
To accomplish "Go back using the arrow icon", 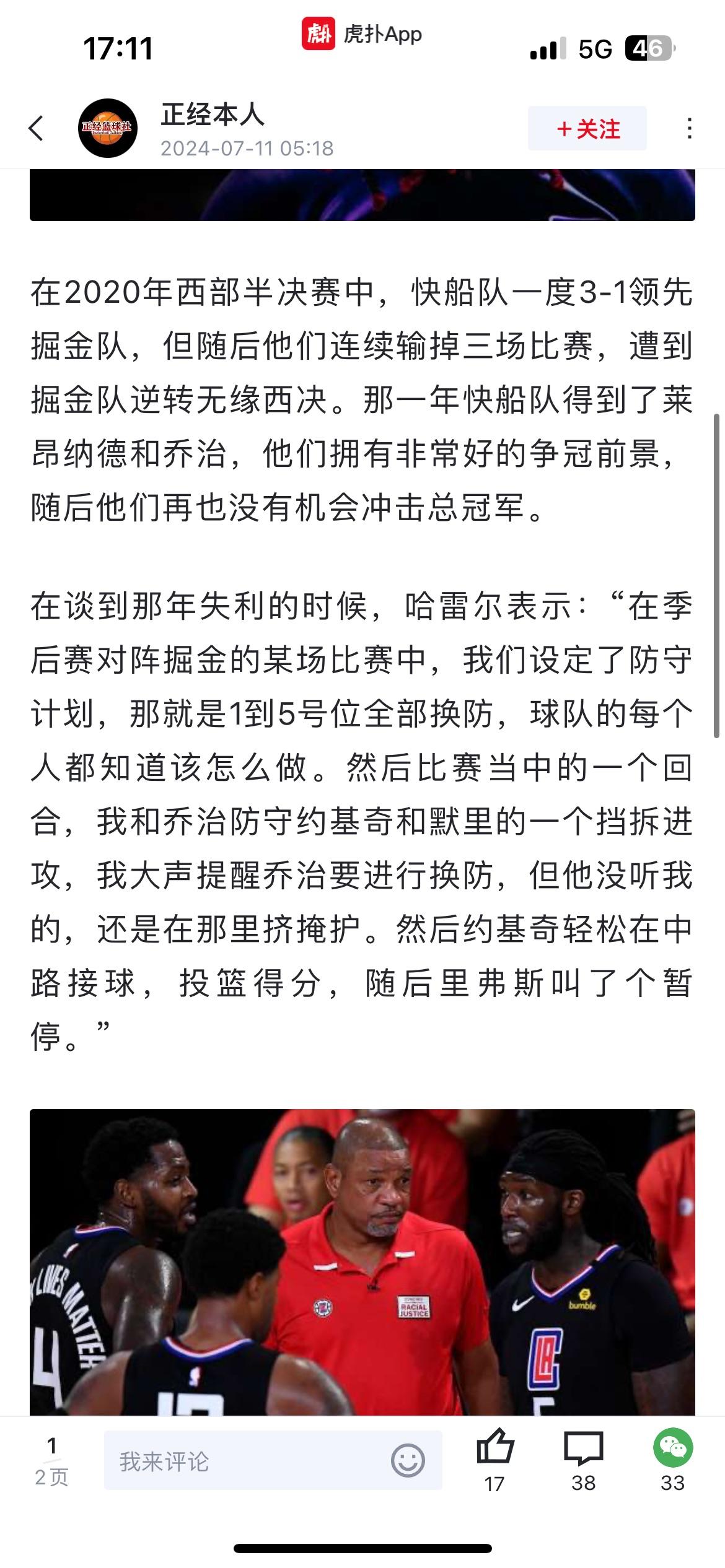I will coord(37,129).
